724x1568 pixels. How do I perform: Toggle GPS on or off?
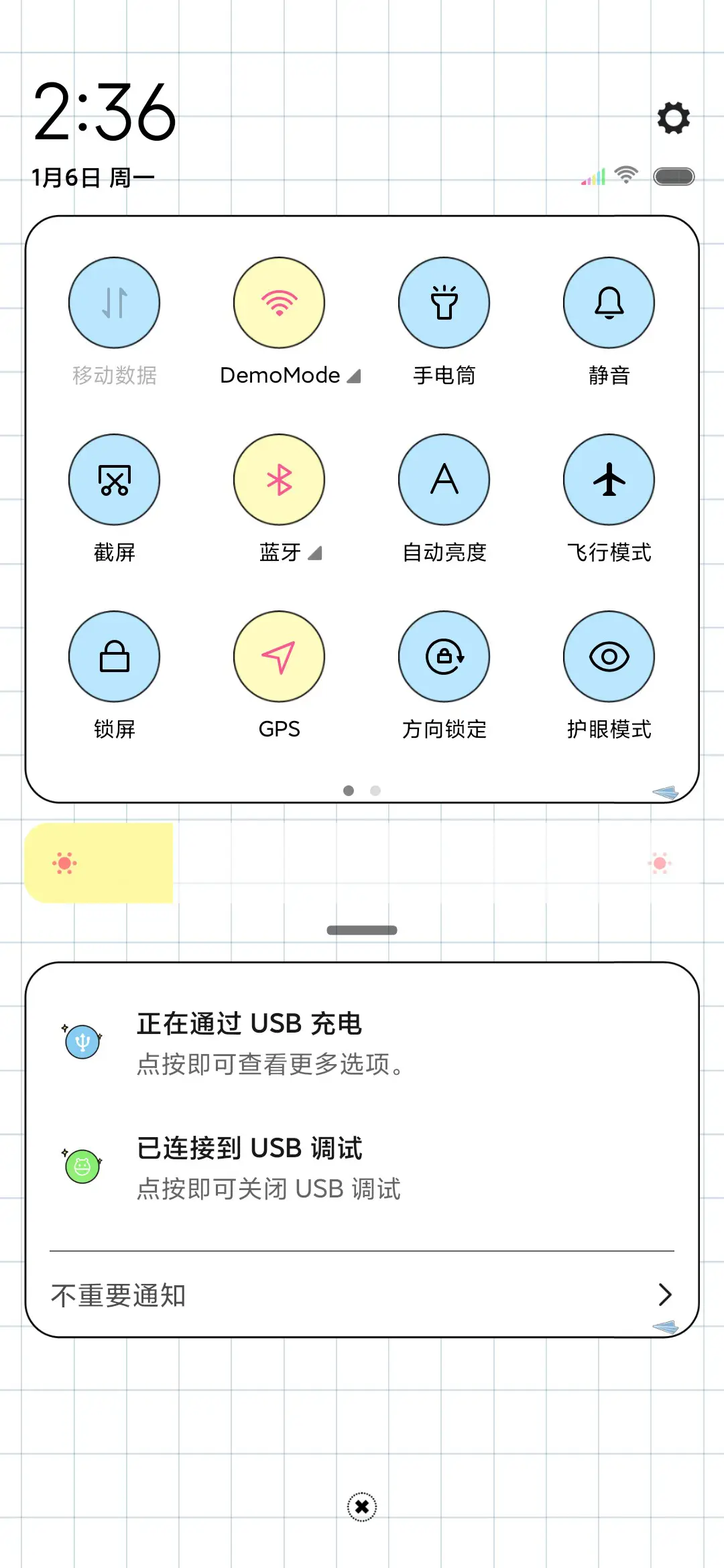tap(279, 657)
